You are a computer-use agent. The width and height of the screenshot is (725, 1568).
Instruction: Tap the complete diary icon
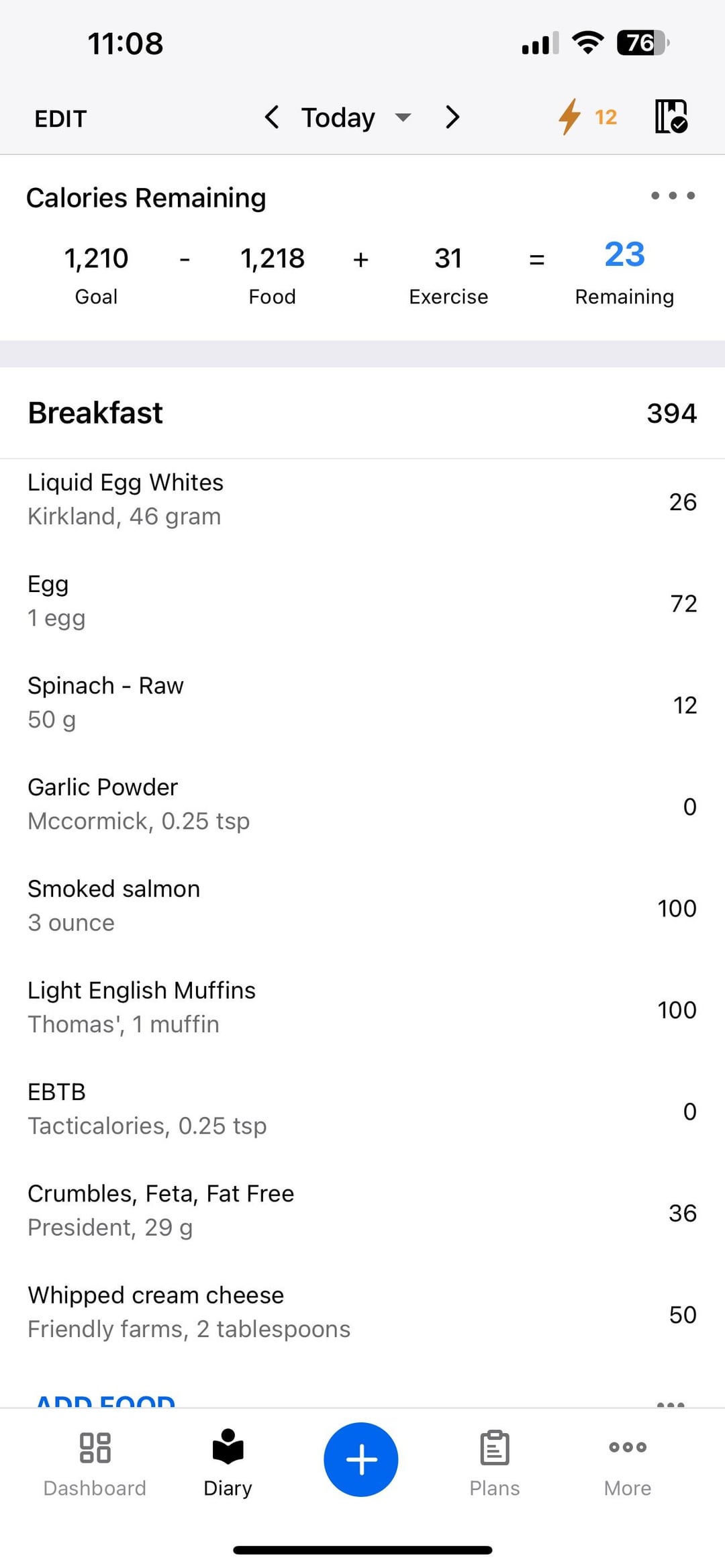(671, 117)
